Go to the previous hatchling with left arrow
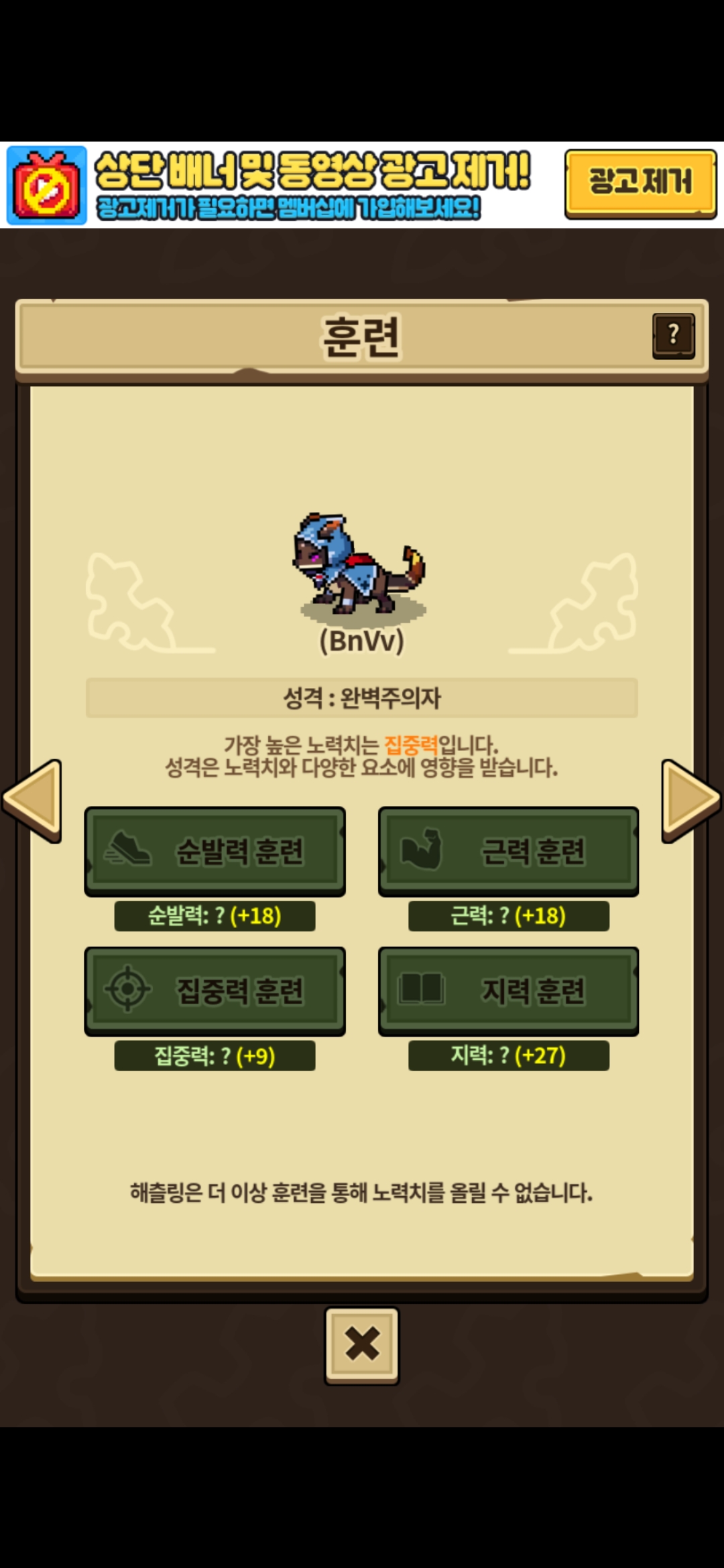Viewport: 724px width, 1568px height. click(x=32, y=801)
